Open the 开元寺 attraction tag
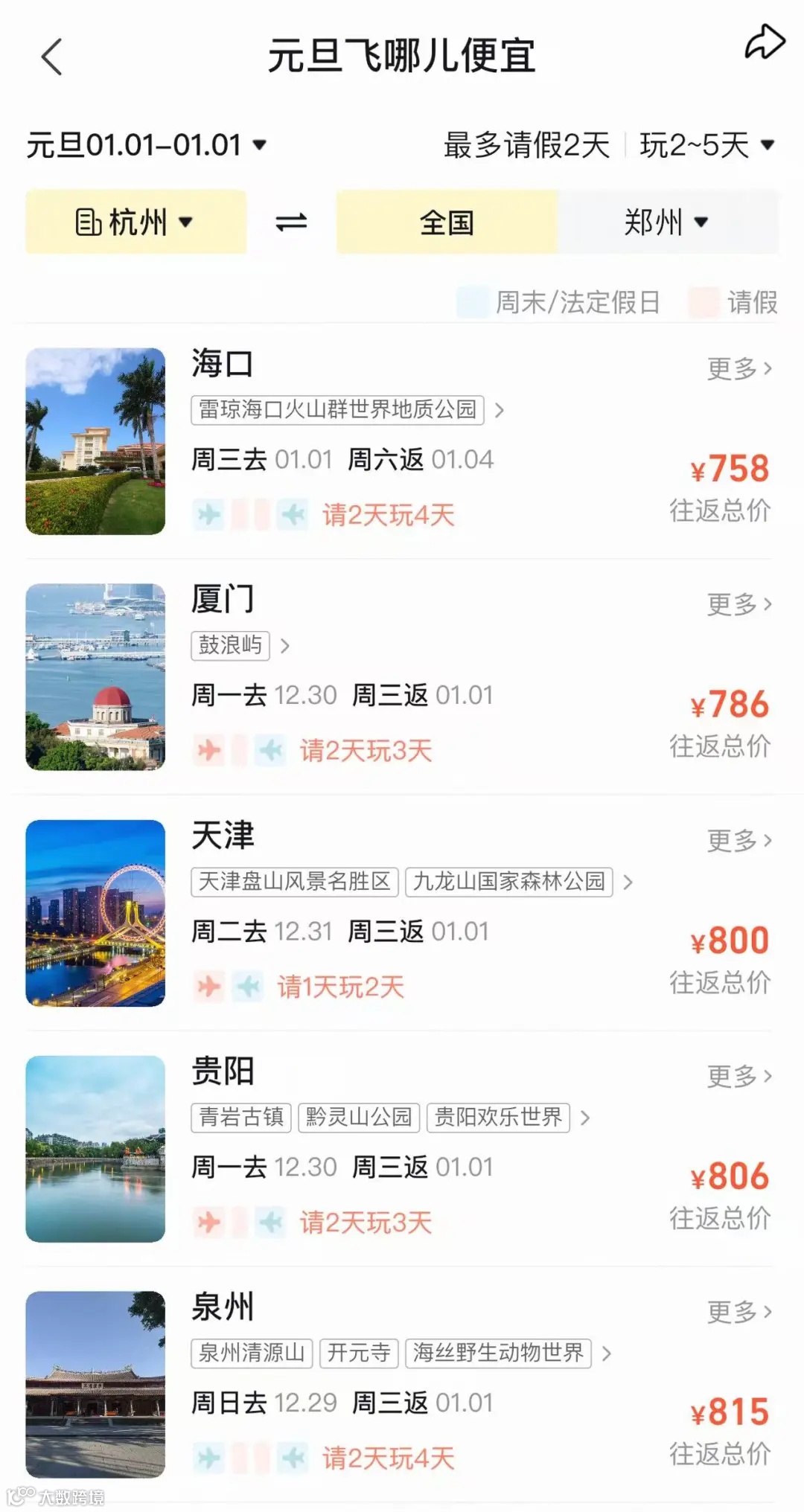This screenshot has width=804, height=1512. coord(359,1353)
